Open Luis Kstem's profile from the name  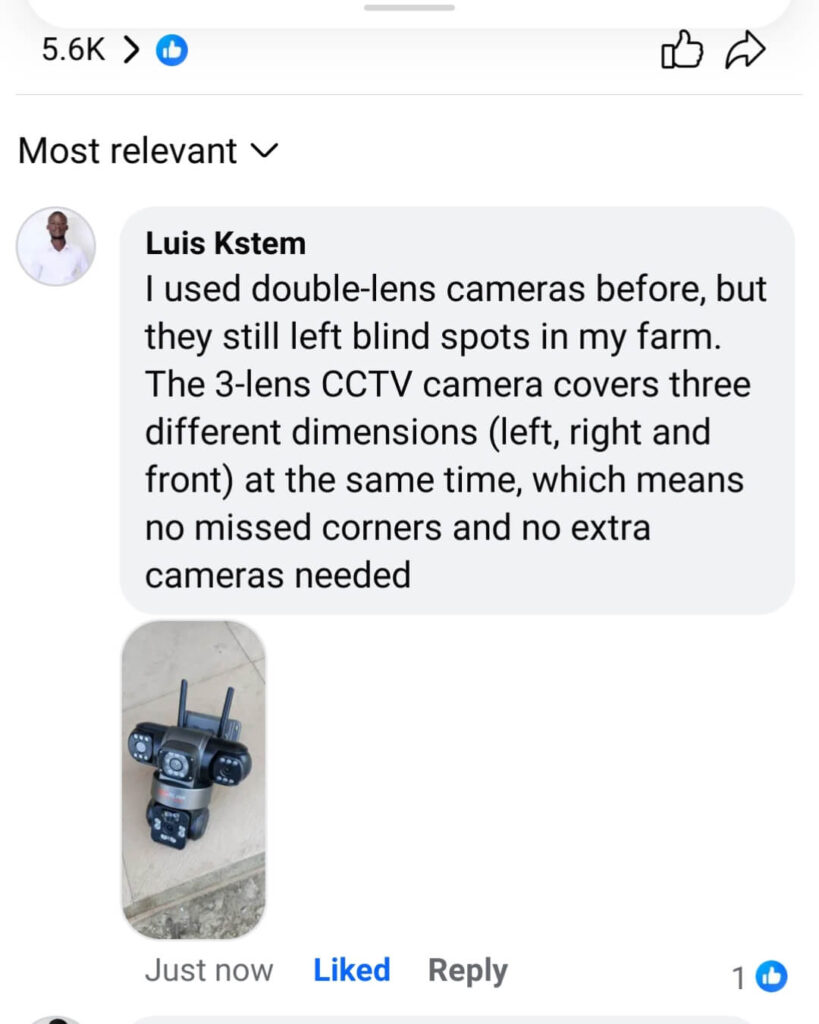(x=225, y=243)
